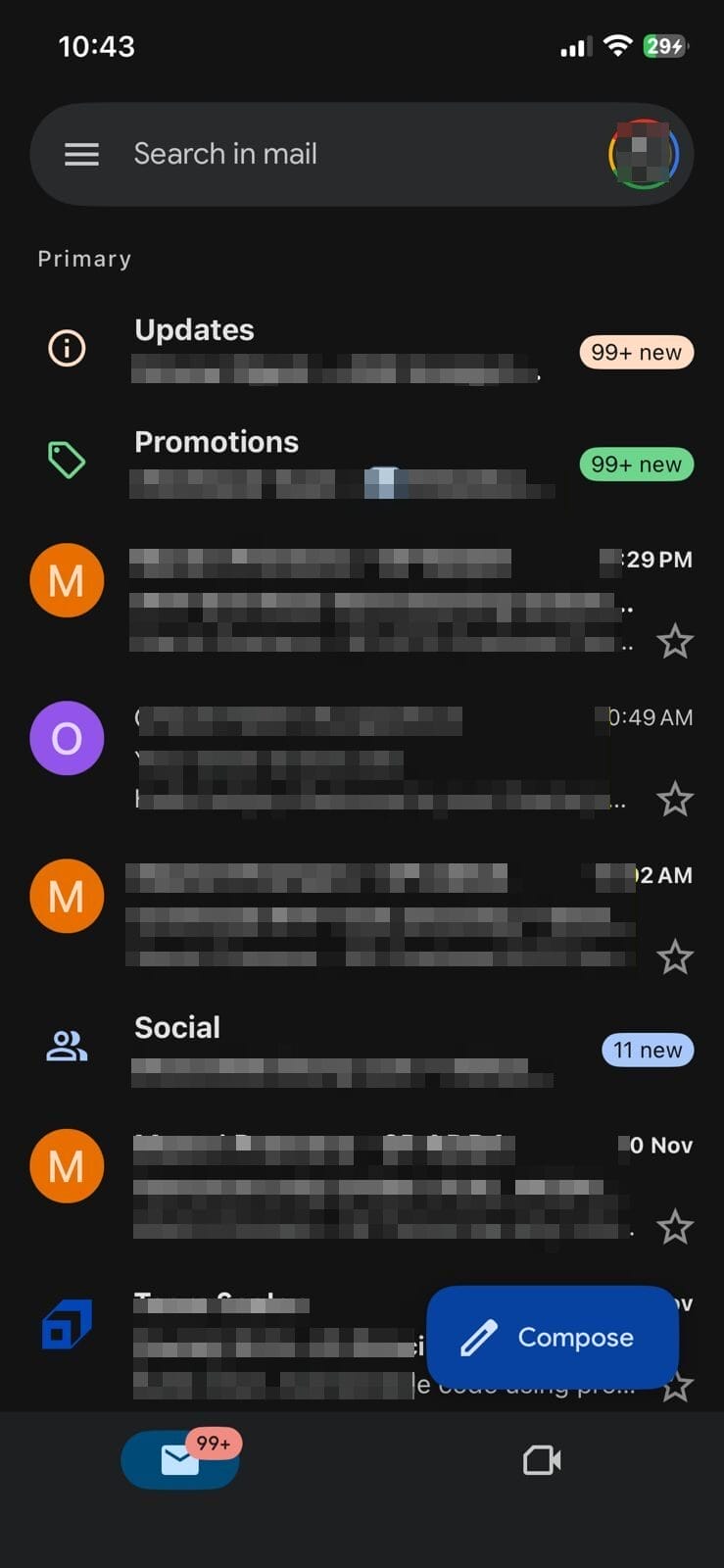Star the email sent at 10:49 AM
The image size is (724, 1568).
676,799
